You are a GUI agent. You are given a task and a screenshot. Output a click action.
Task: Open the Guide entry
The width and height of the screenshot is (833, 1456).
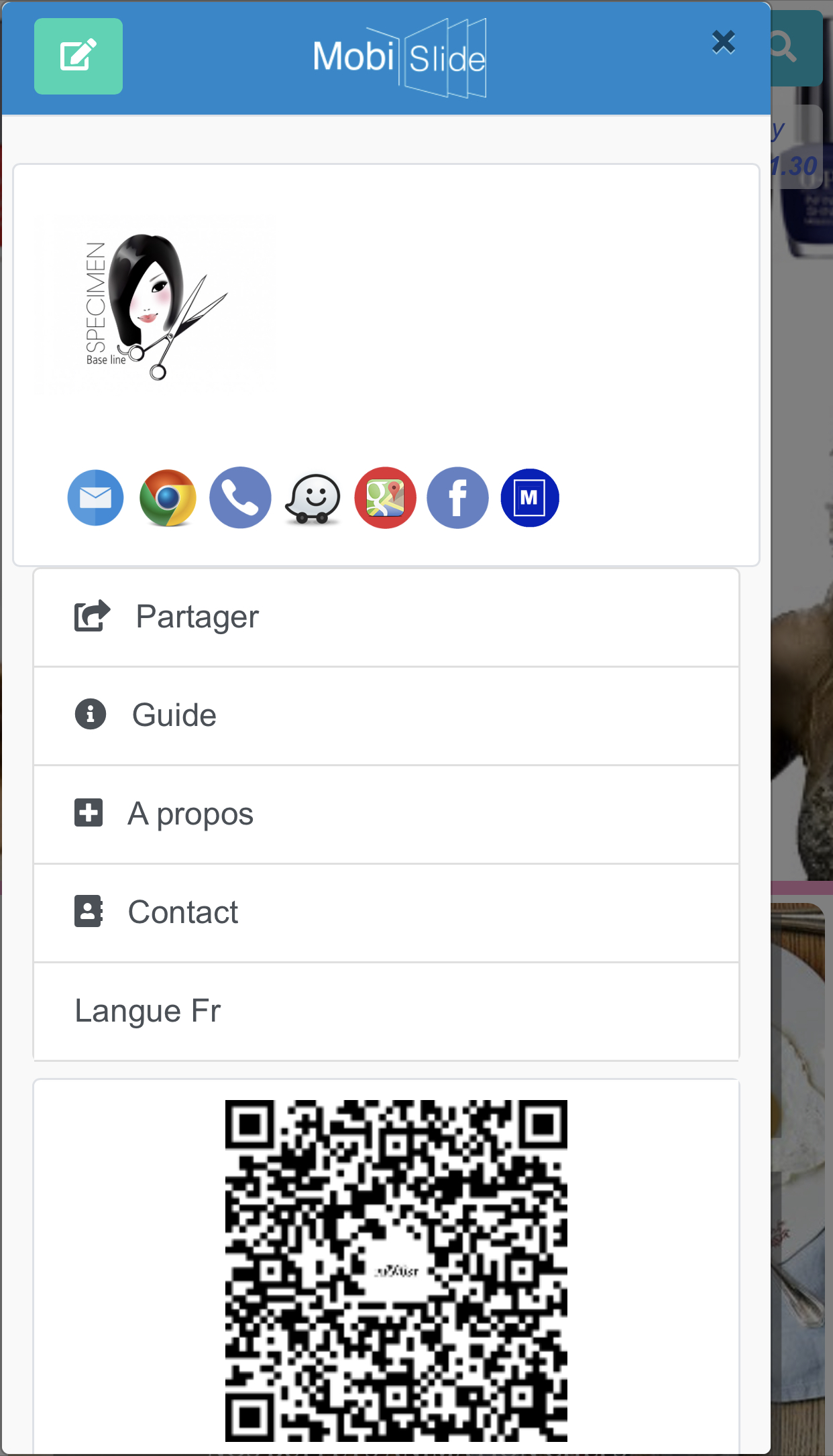386,715
